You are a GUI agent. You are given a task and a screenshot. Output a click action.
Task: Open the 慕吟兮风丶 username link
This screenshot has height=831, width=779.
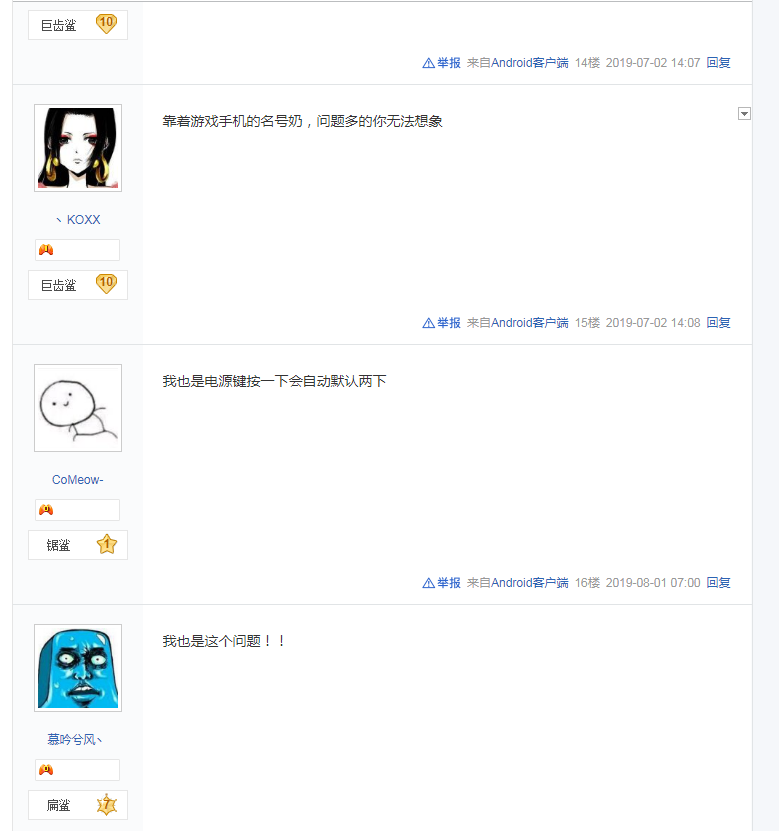coord(75,739)
